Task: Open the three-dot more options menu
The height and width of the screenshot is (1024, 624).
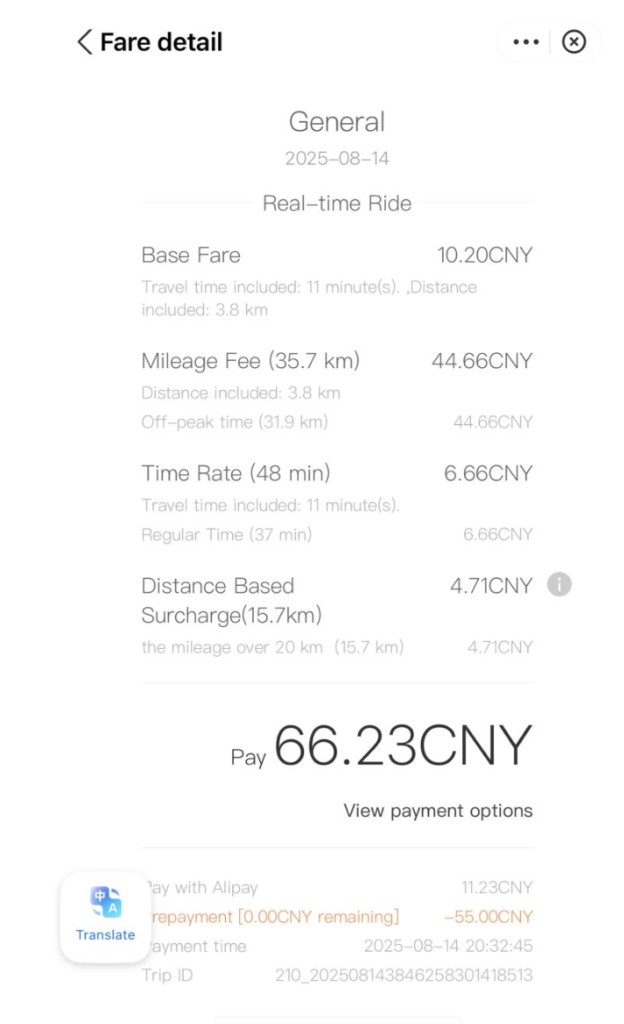Action: (x=525, y=42)
